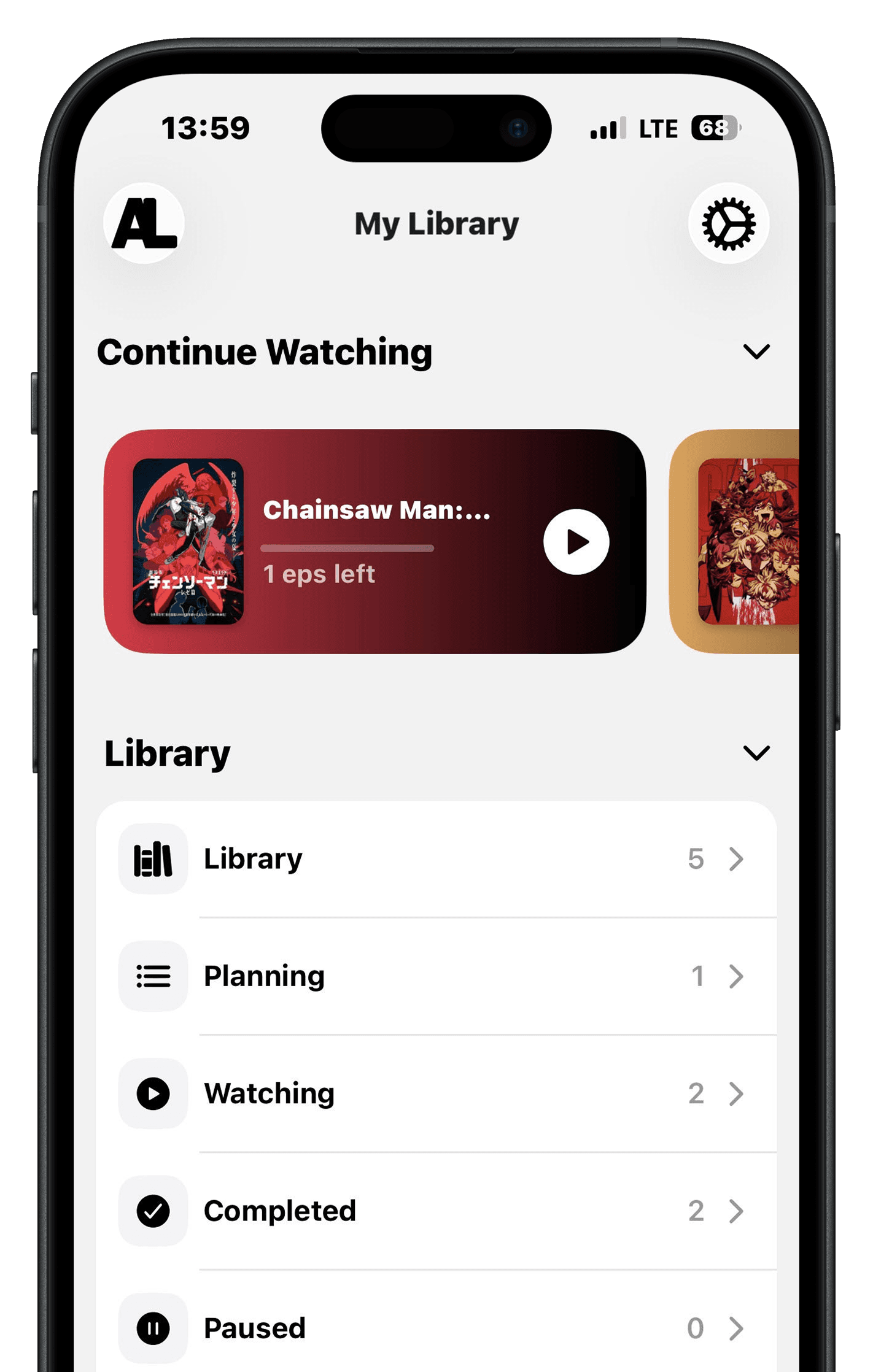Image resolution: width=873 pixels, height=1372 pixels.
Task: Open the Completed list
Action: pyautogui.click(x=436, y=1211)
